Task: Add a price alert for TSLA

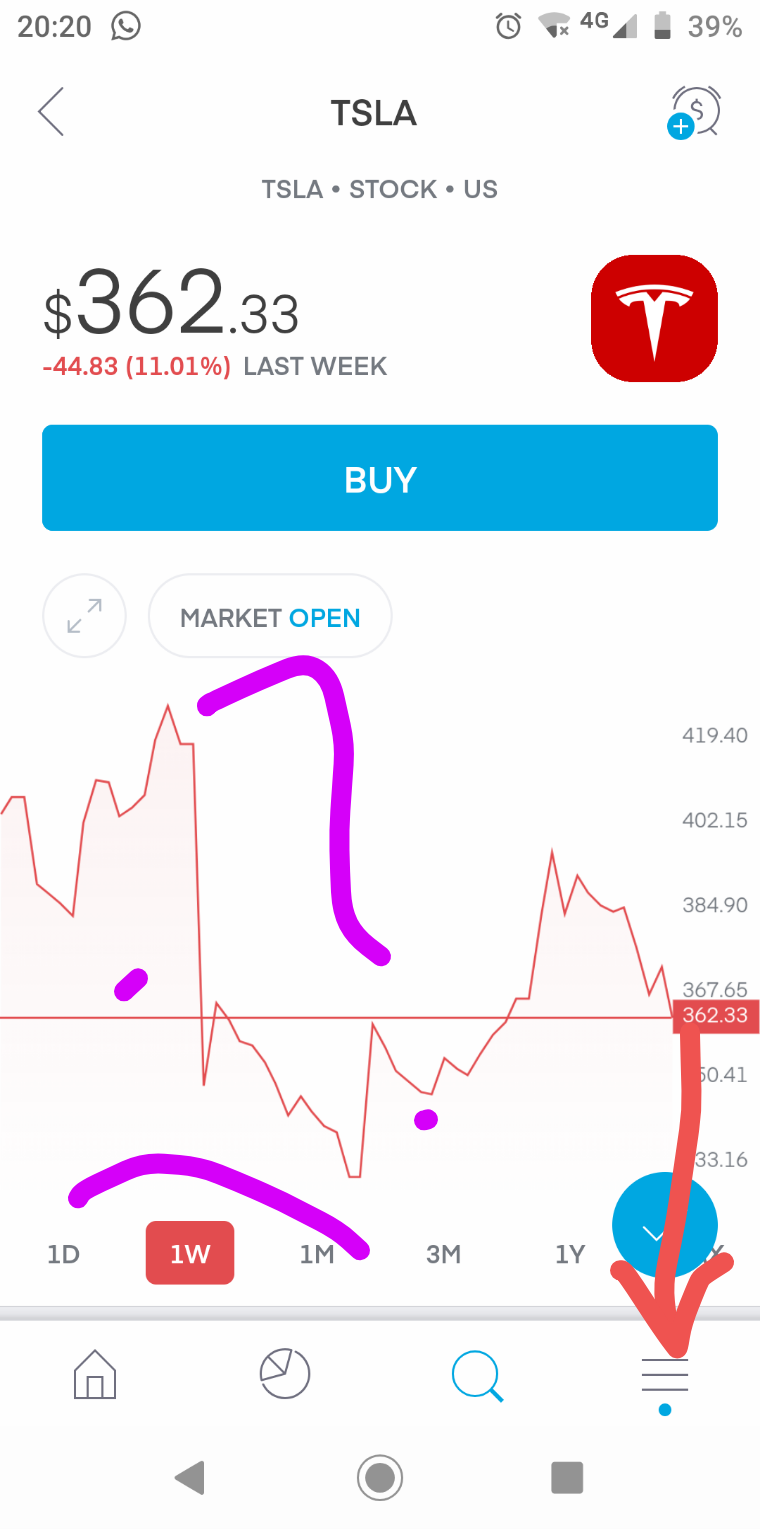Action: pyautogui.click(x=695, y=112)
